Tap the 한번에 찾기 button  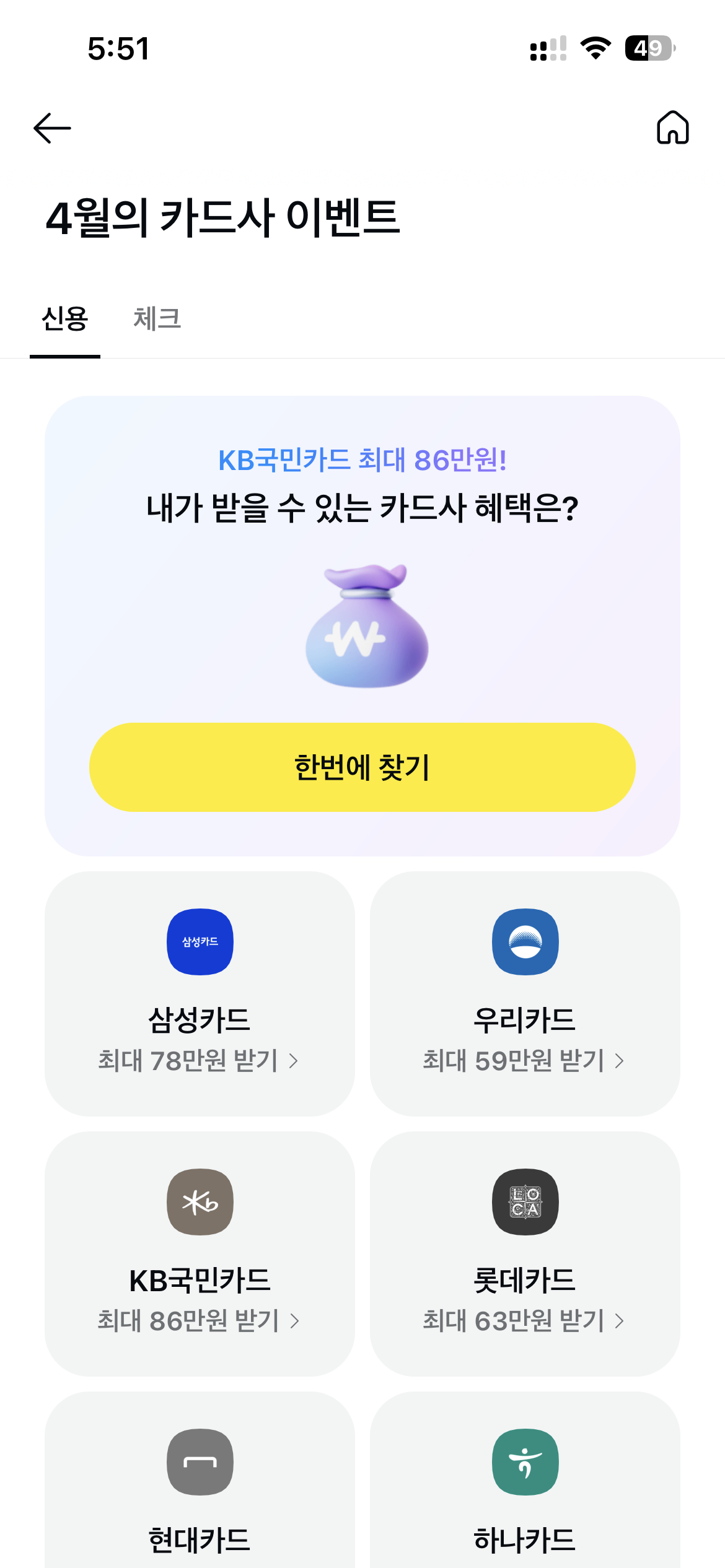point(362,767)
